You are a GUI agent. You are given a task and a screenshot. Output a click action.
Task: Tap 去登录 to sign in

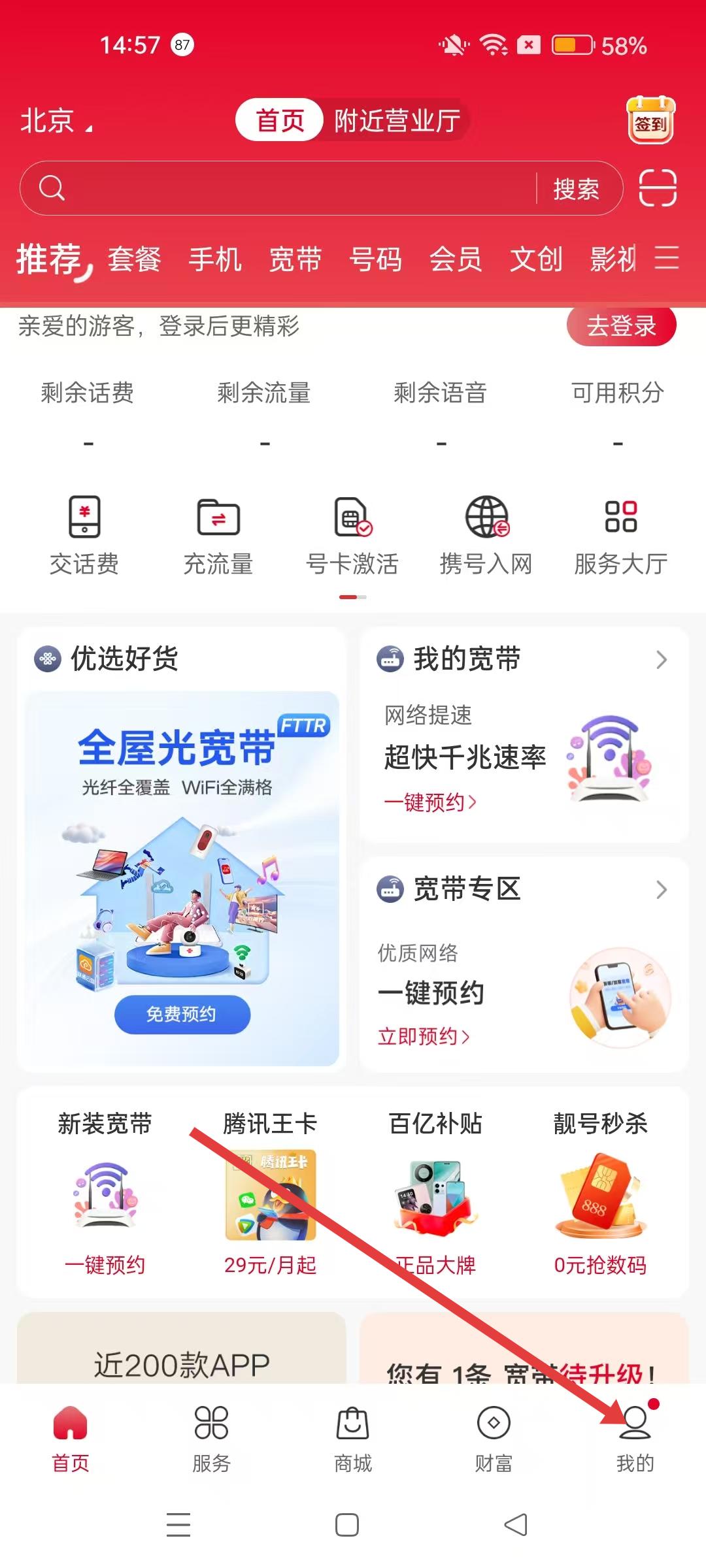(x=620, y=325)
